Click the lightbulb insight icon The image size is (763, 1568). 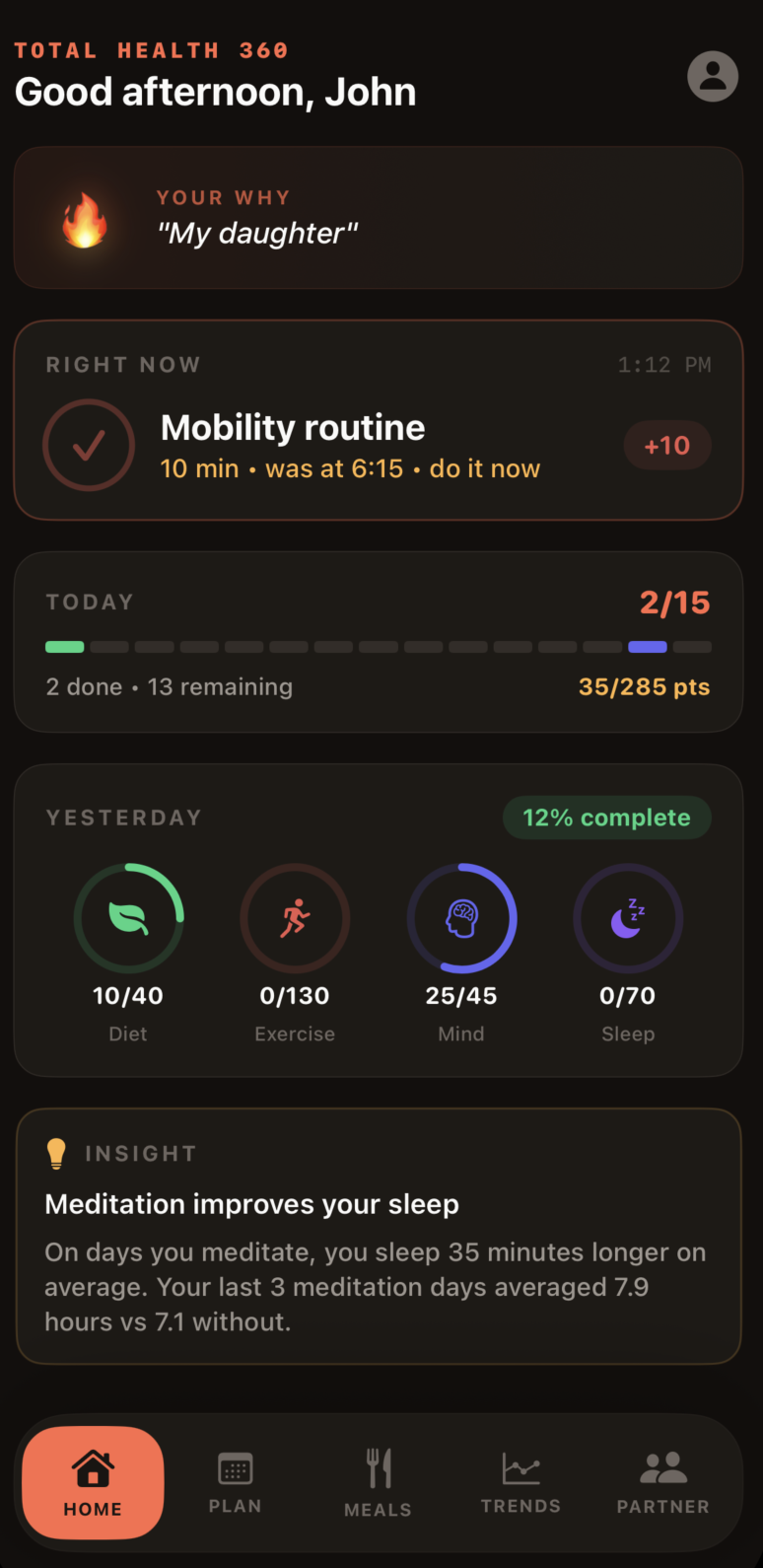(56, 1152)
